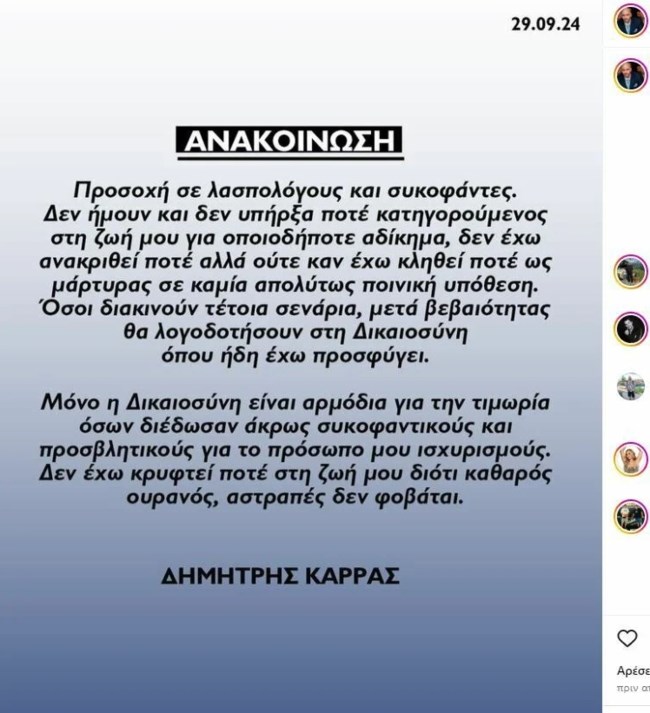Screen dimensions: 650x713
Task: Open the post author's profile picture in header
Action: (x=630, y=21)
